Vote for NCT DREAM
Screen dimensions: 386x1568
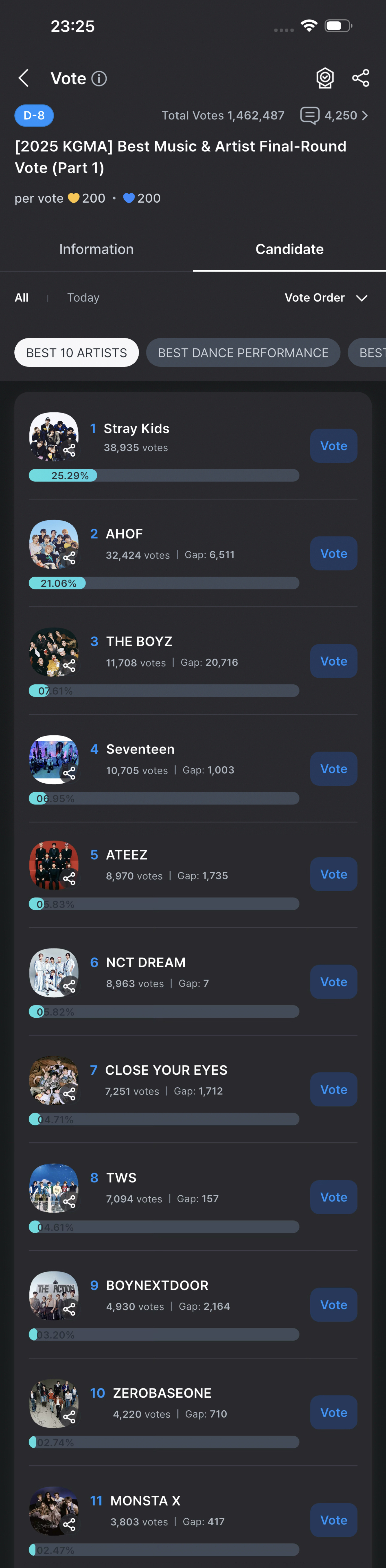333,982
